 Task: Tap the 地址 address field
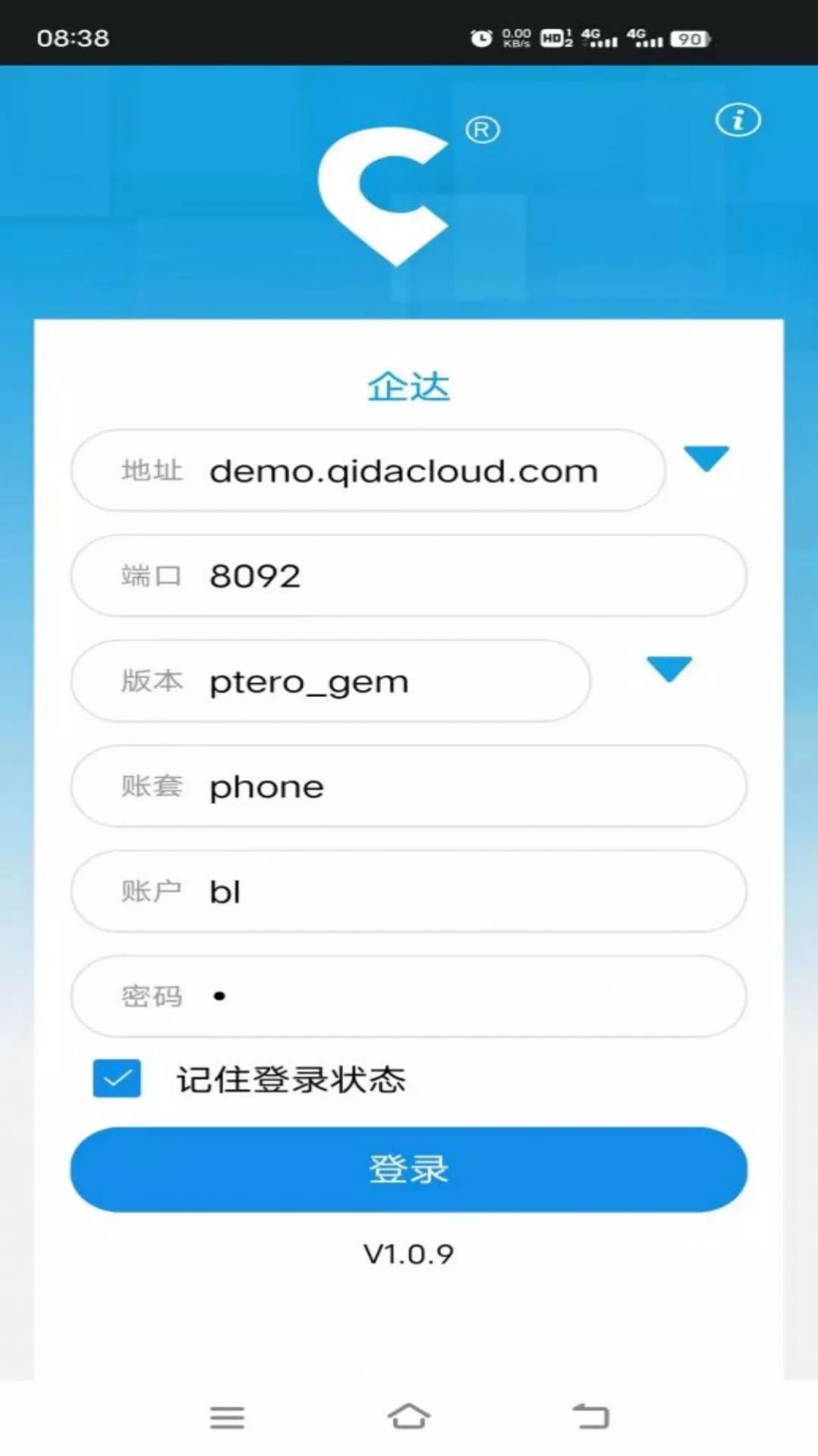tap(402, 471)
